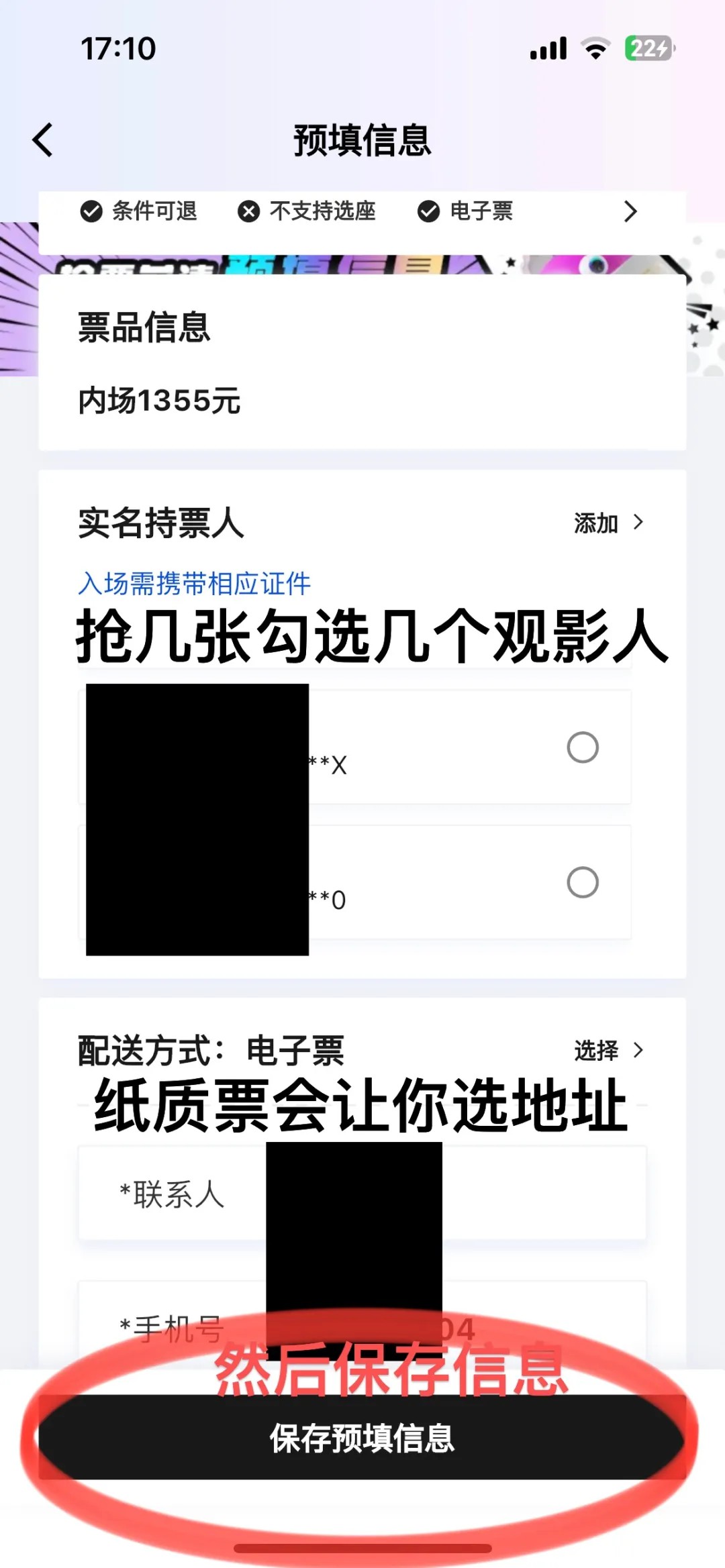Viewport: 725px width, 1568px height.
Task: Select the ticket holder ending in **0
Action: [582, 882]
